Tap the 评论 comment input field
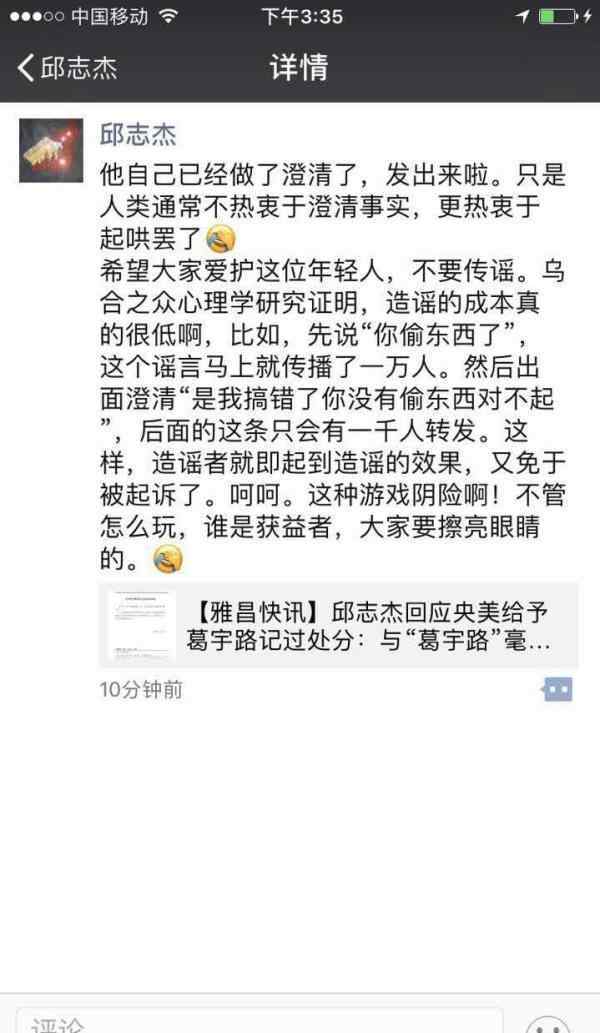Image resolution: width=600 pixels, height=1033 pixels. 259,1021
